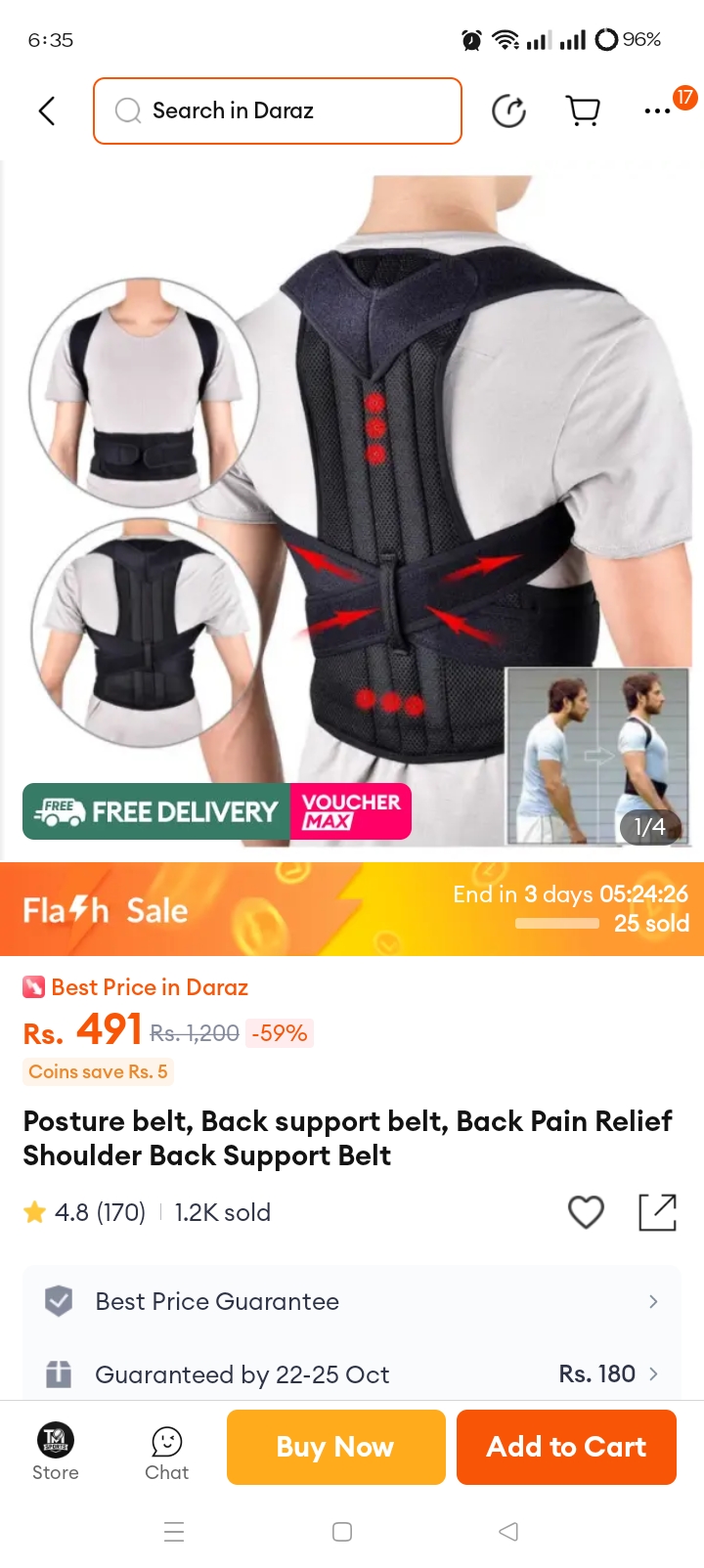Open the Search in Daraz box
The image size is (704, 1568).
(x=278, y=110)
